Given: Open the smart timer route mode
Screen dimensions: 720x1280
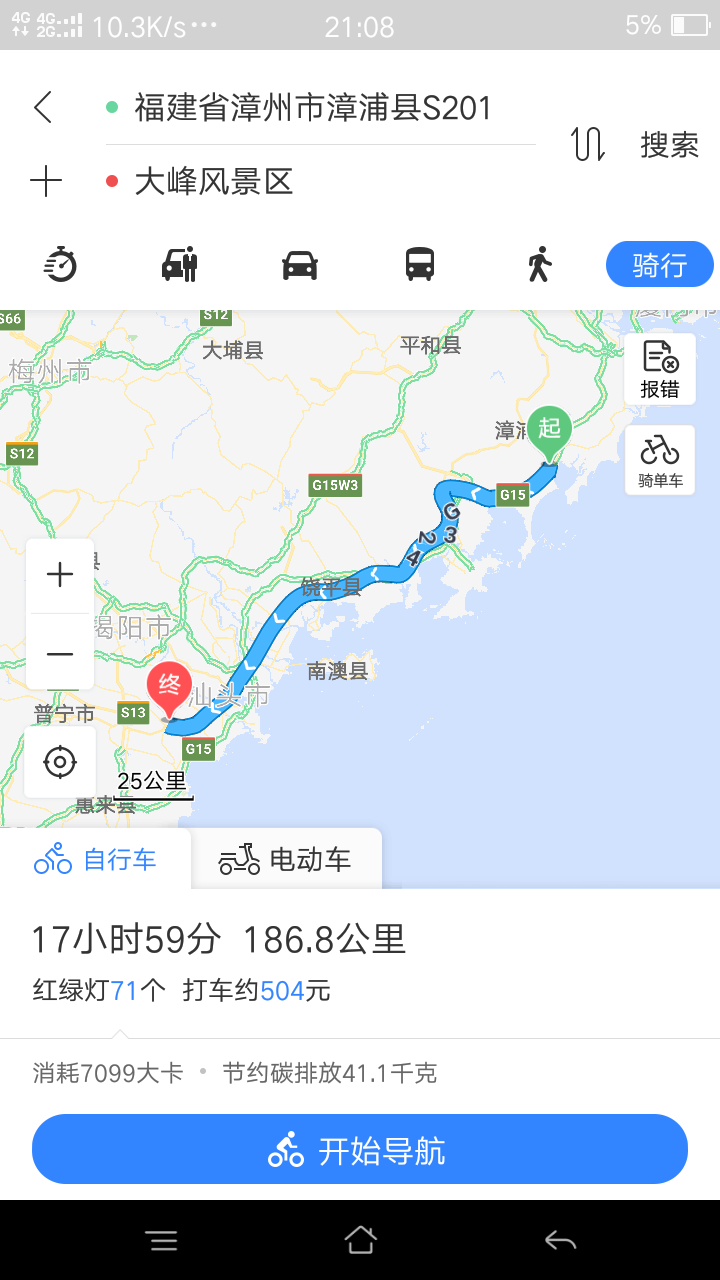Looking at the screenshot, I should coord(61,265).
